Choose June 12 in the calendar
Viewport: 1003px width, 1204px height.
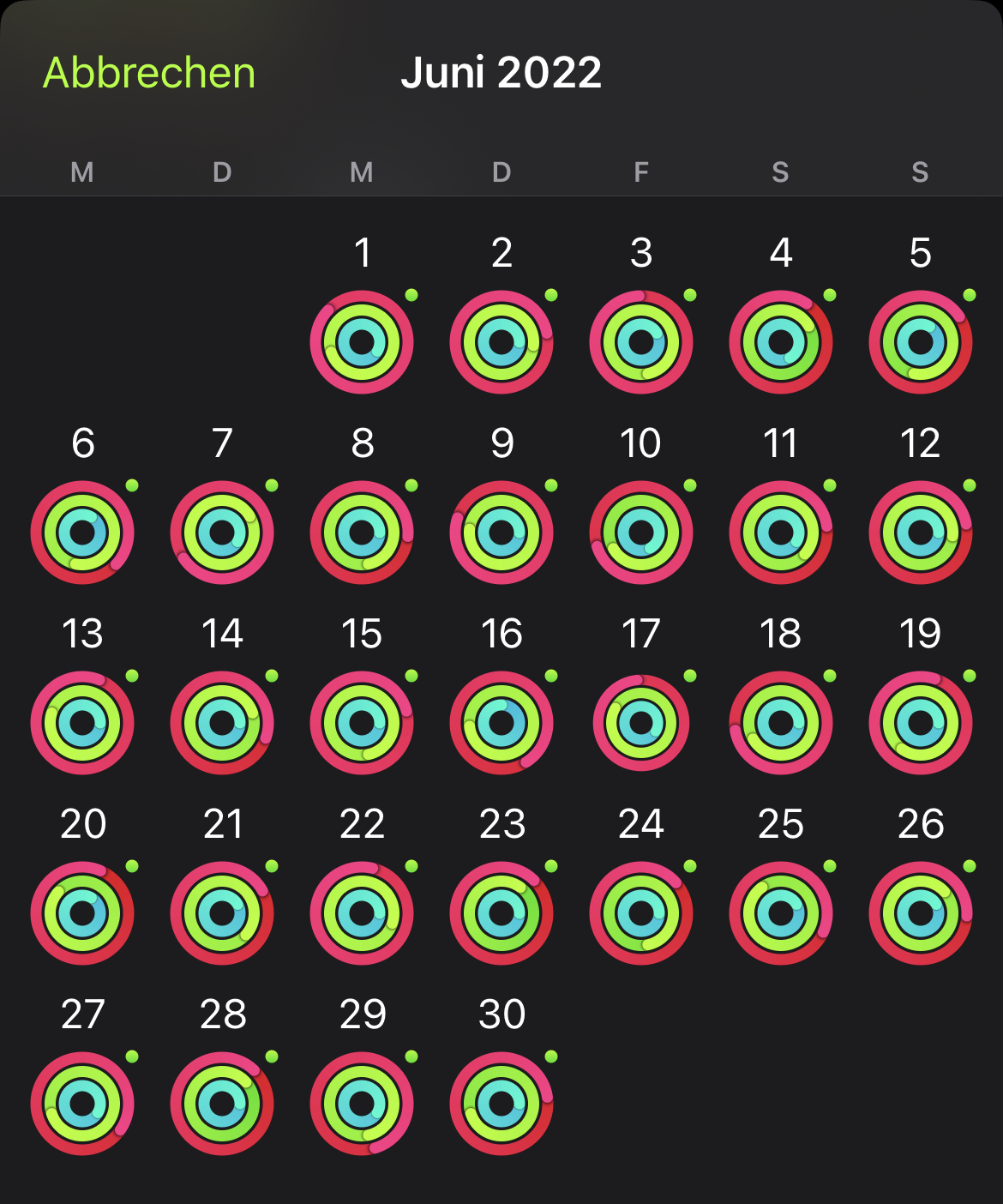click(x=921, y=533)
